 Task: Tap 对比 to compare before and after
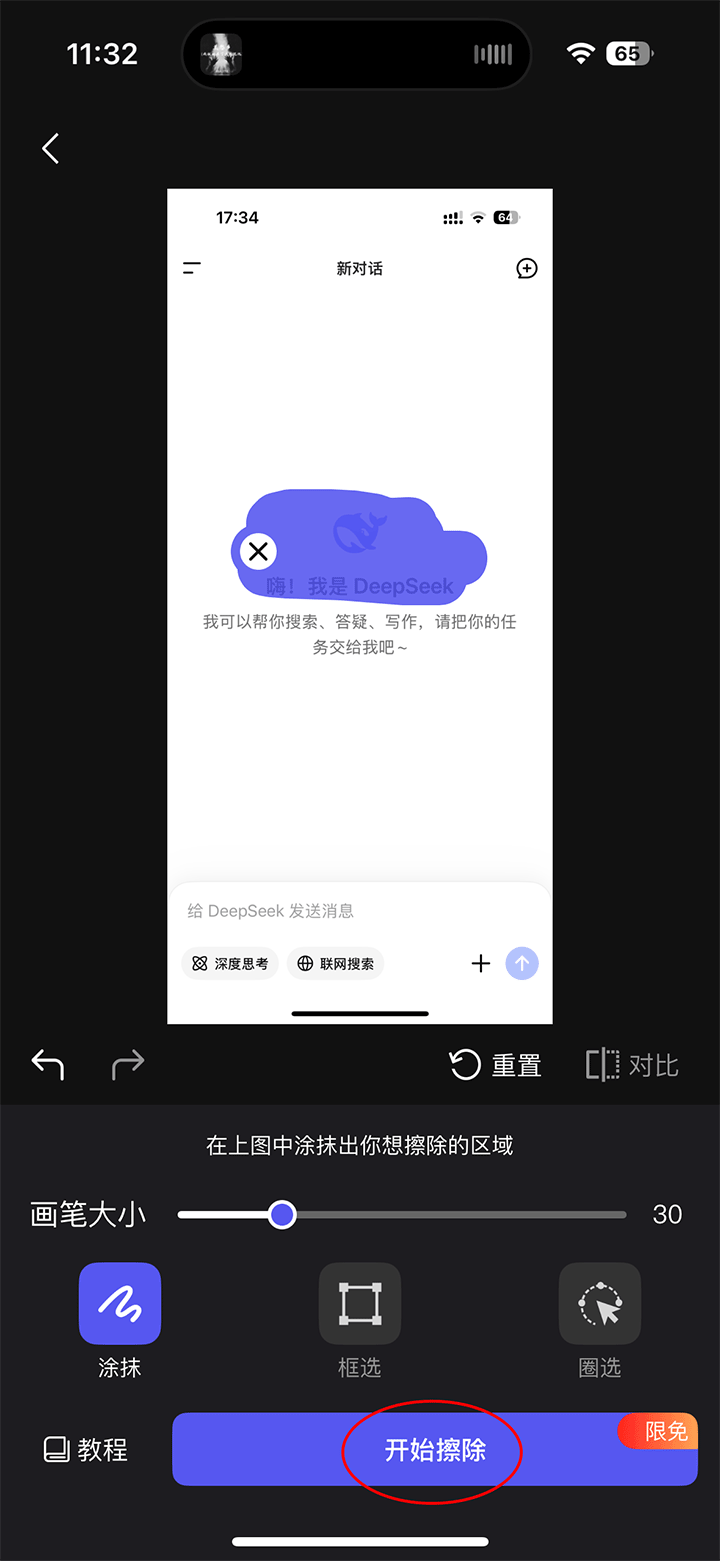[x=632, y=1065]
